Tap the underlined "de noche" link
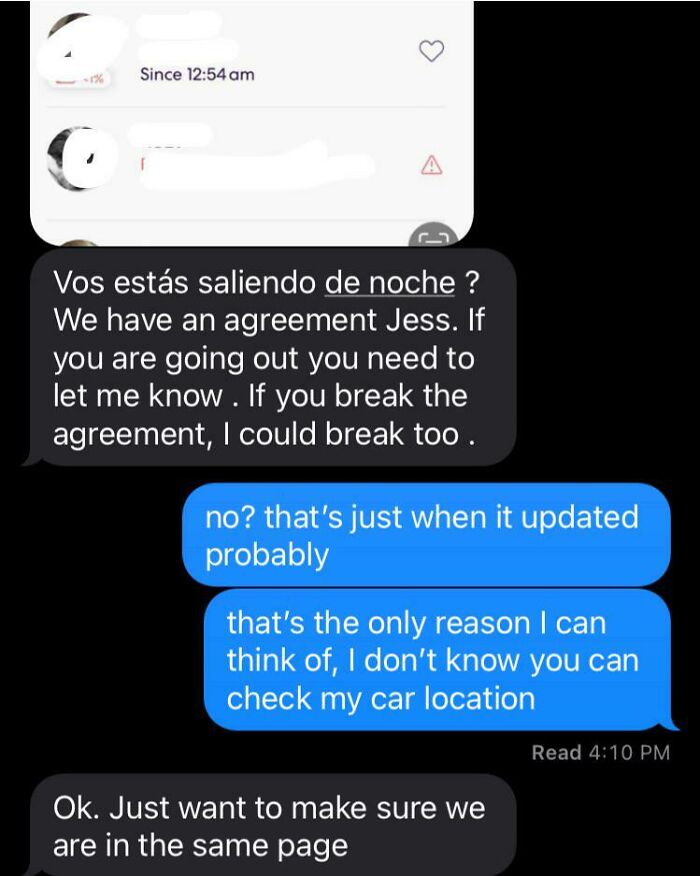The width and height of the screenshot is (700, 876). point(389,283)
